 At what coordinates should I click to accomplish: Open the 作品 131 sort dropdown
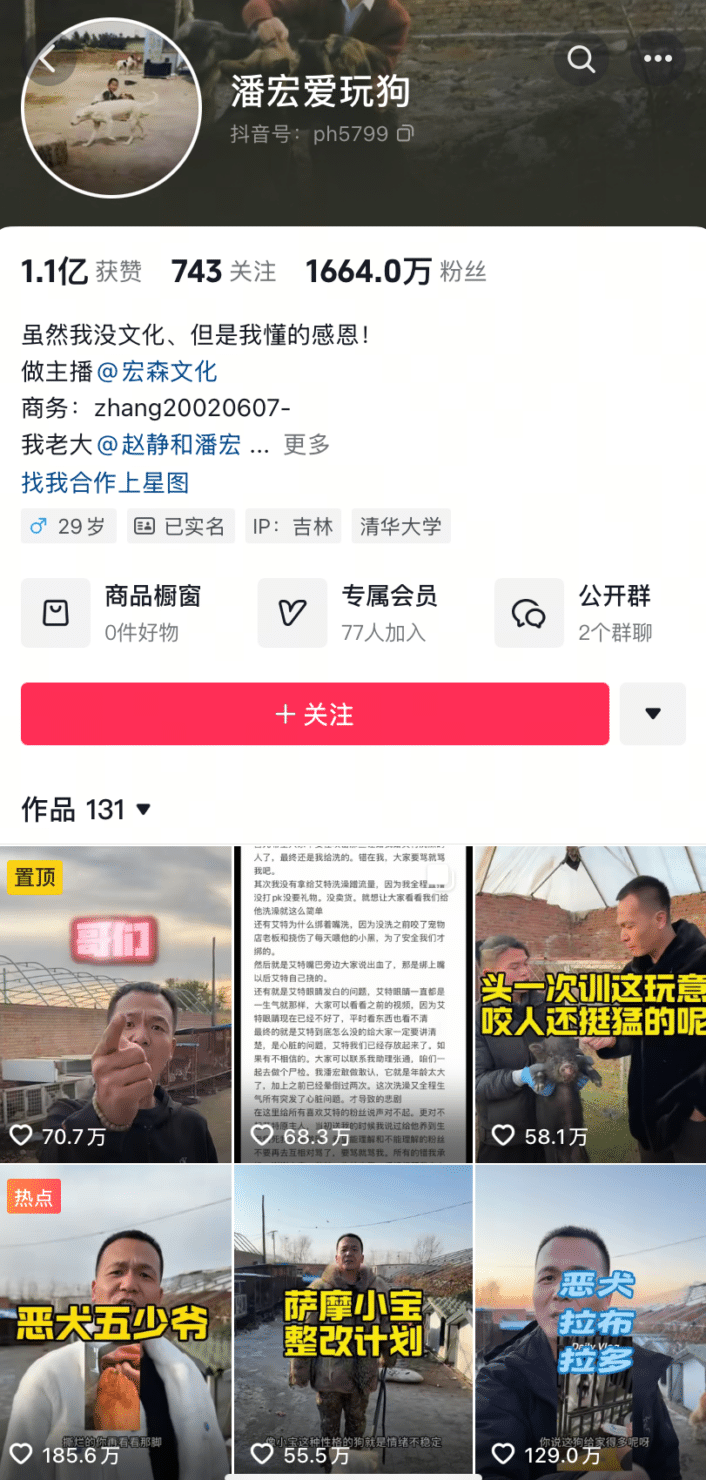tap(87, 809)
